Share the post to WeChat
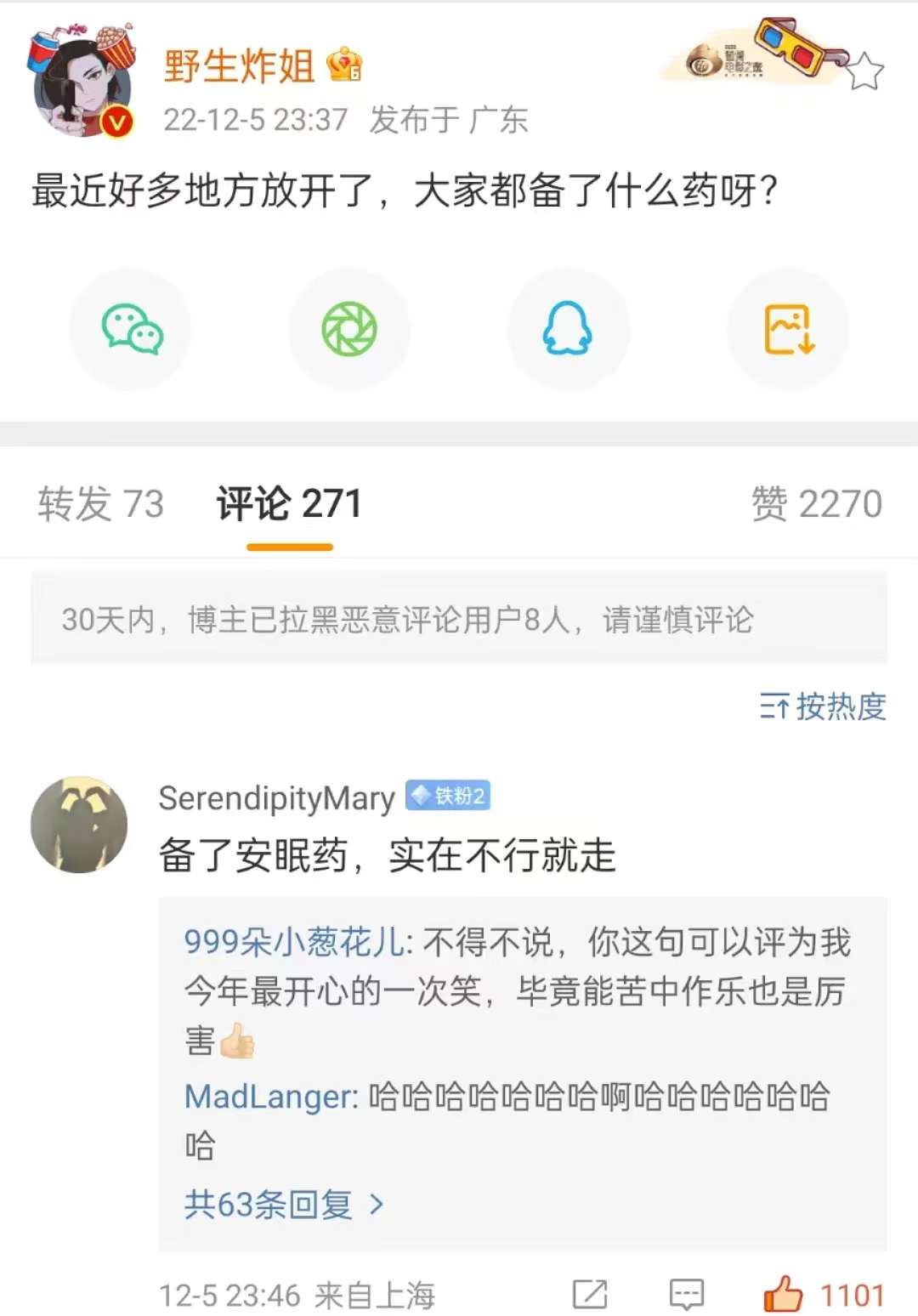Screen dimensions: 918x1316 [132, 330]
